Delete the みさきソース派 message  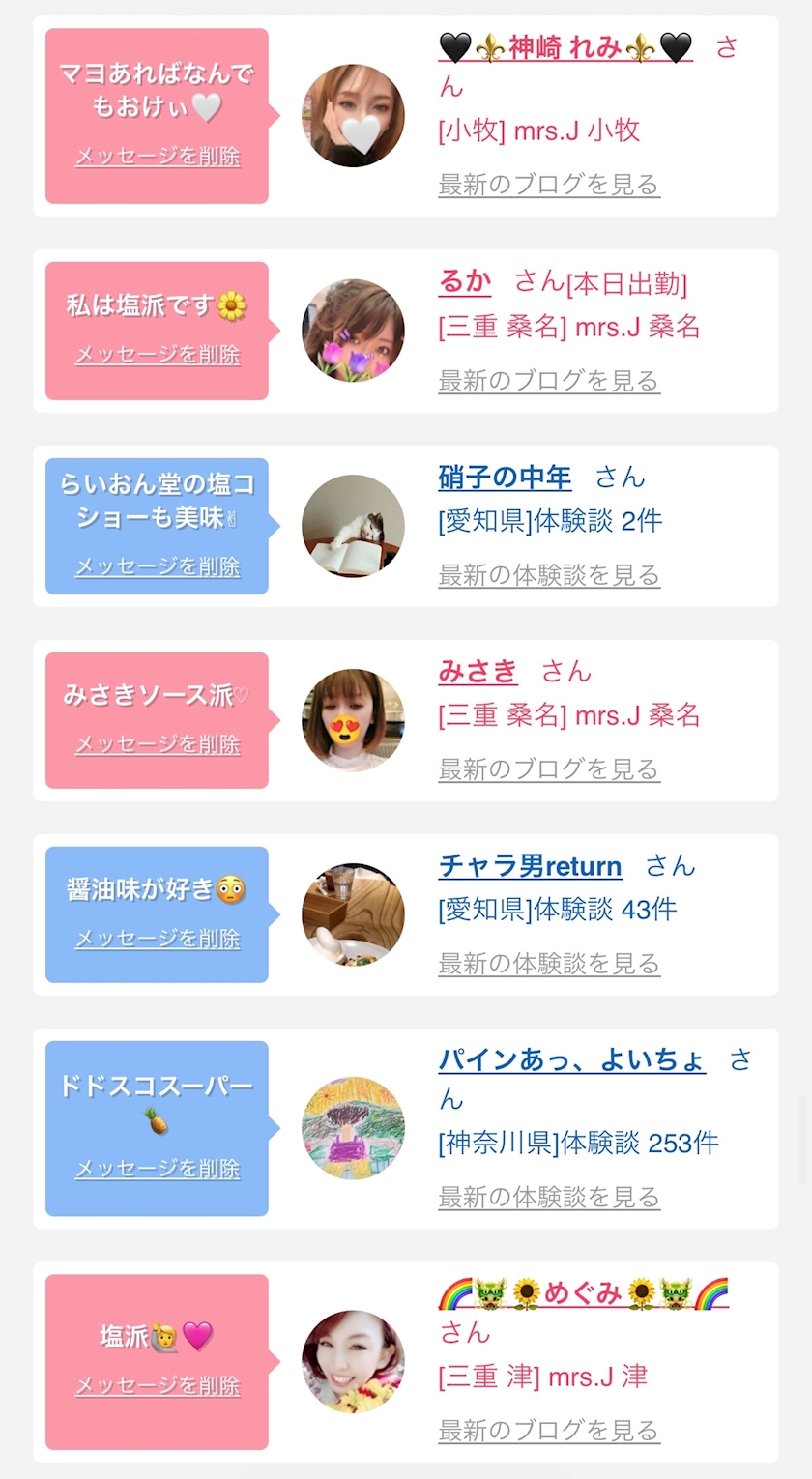(x=158, y=744)
